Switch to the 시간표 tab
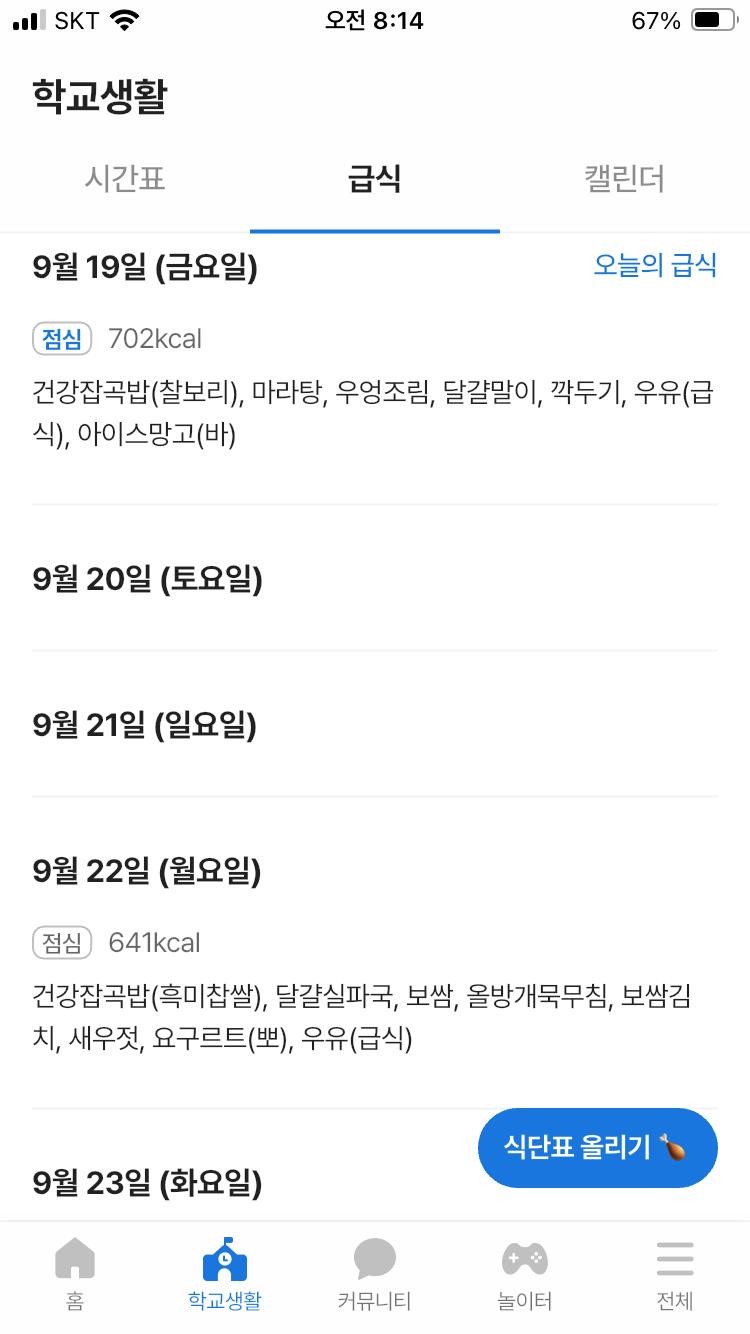750x1334 pixels. 125,180
